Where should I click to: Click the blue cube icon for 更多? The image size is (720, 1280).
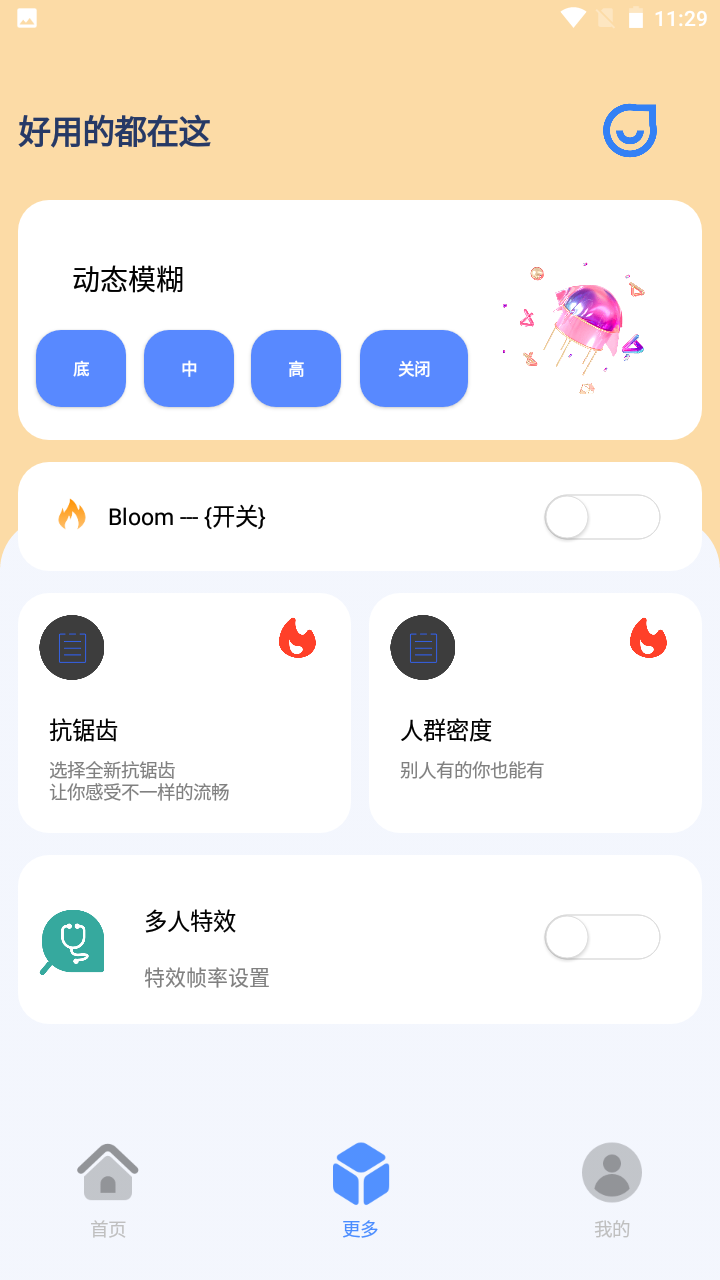[x=360, y=1171]
